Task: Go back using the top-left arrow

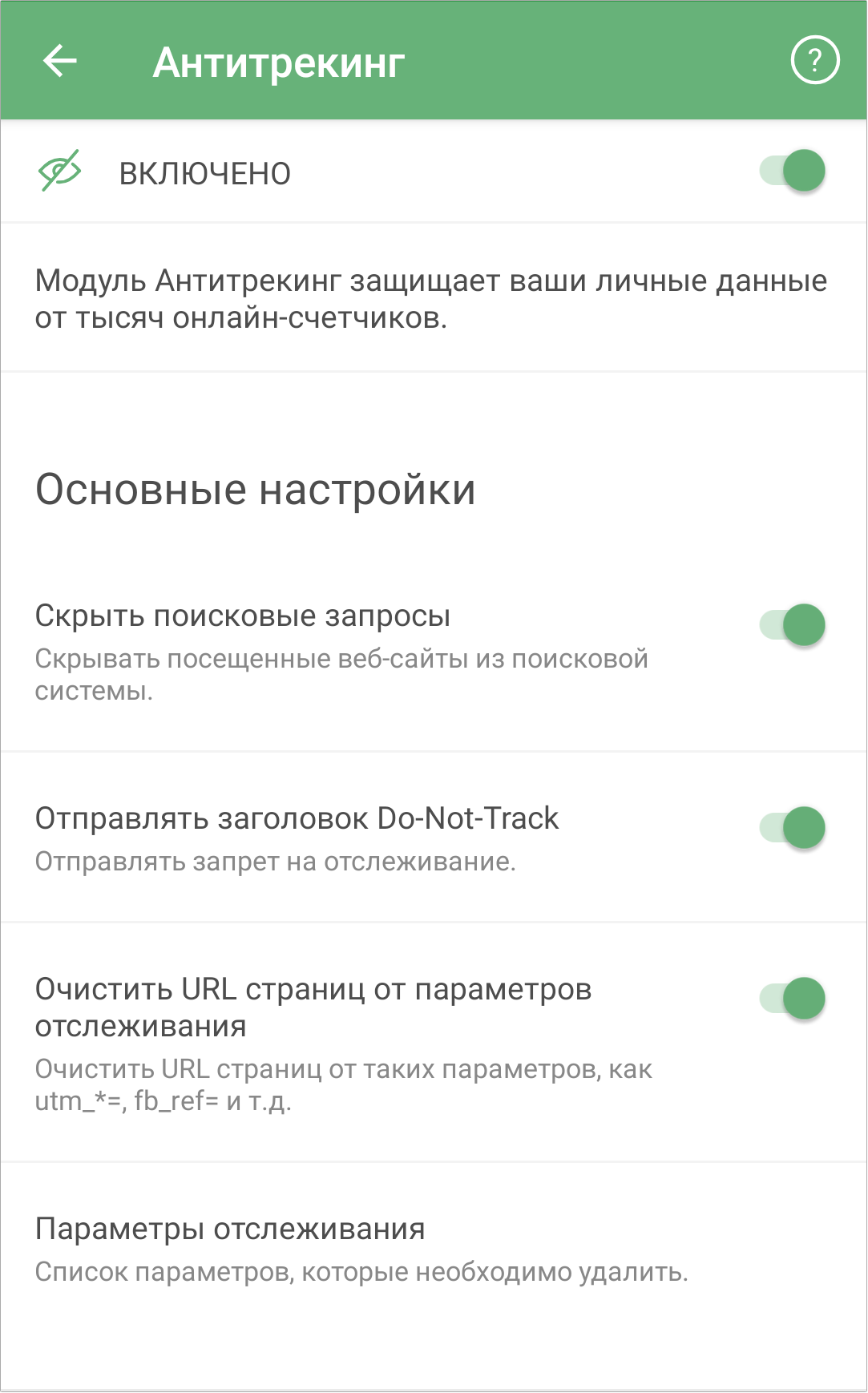Action: (60, 61)
